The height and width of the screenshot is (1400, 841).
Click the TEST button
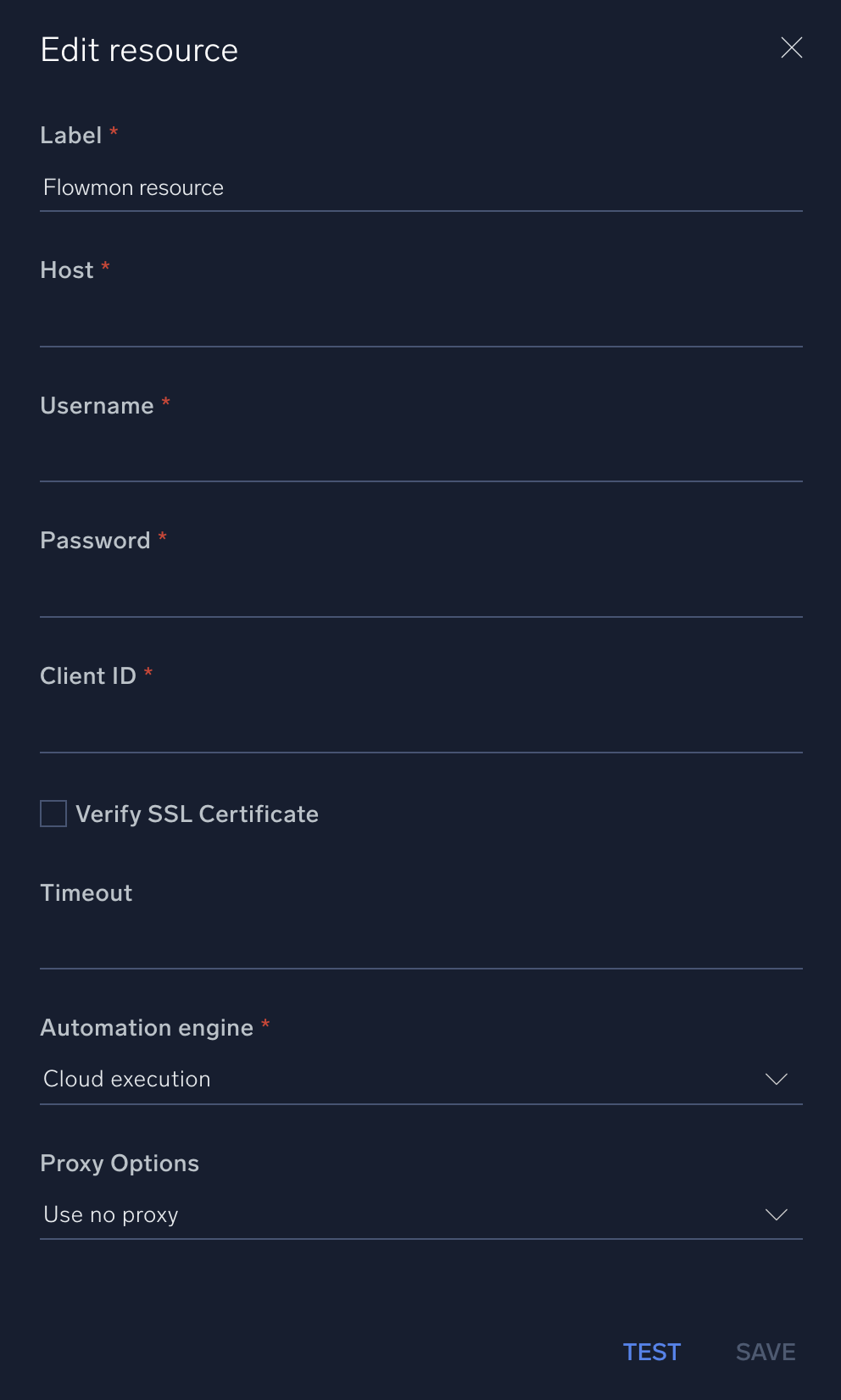point(651,1353)
